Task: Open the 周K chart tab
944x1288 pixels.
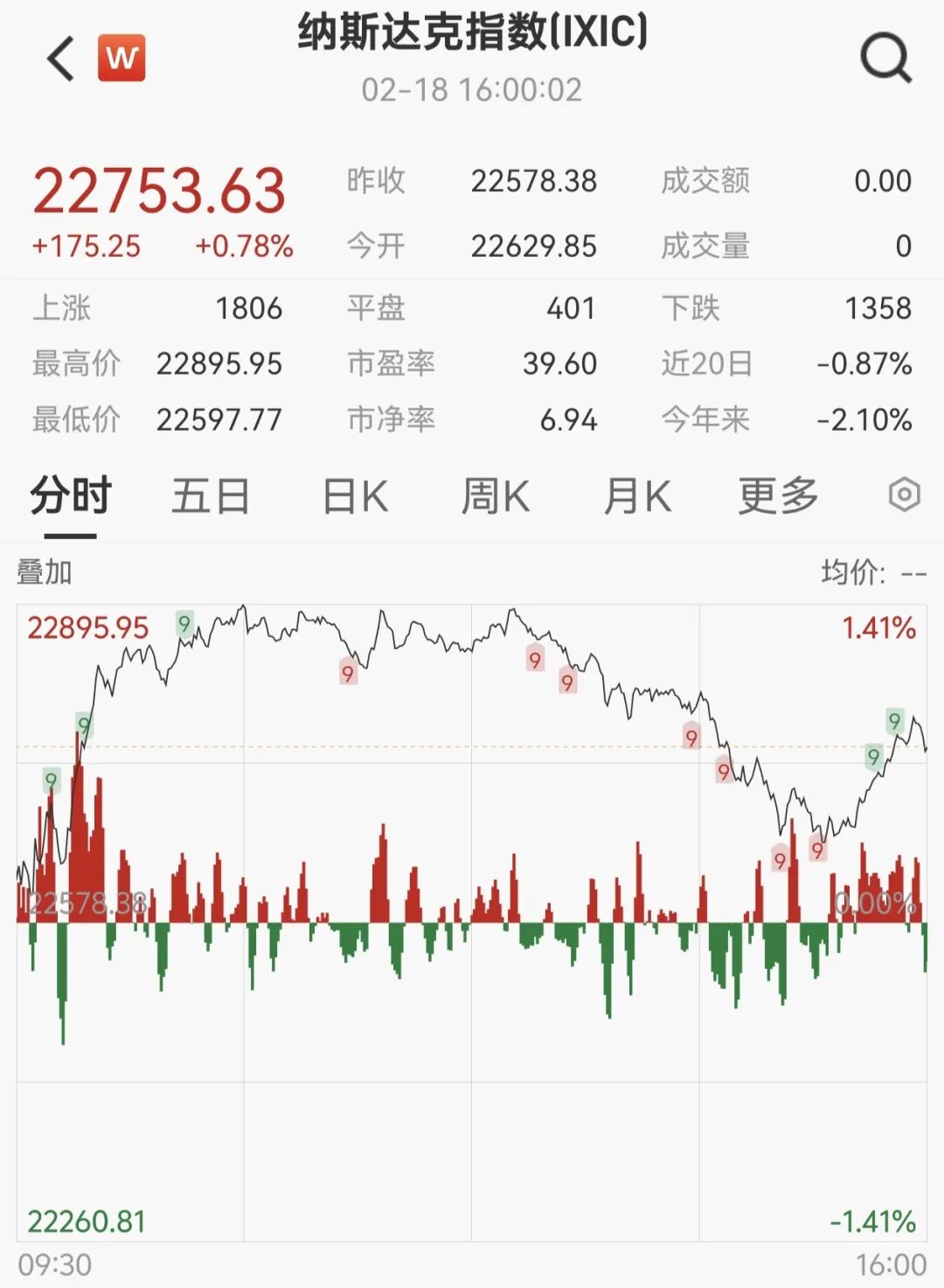Action: point(496,496)
